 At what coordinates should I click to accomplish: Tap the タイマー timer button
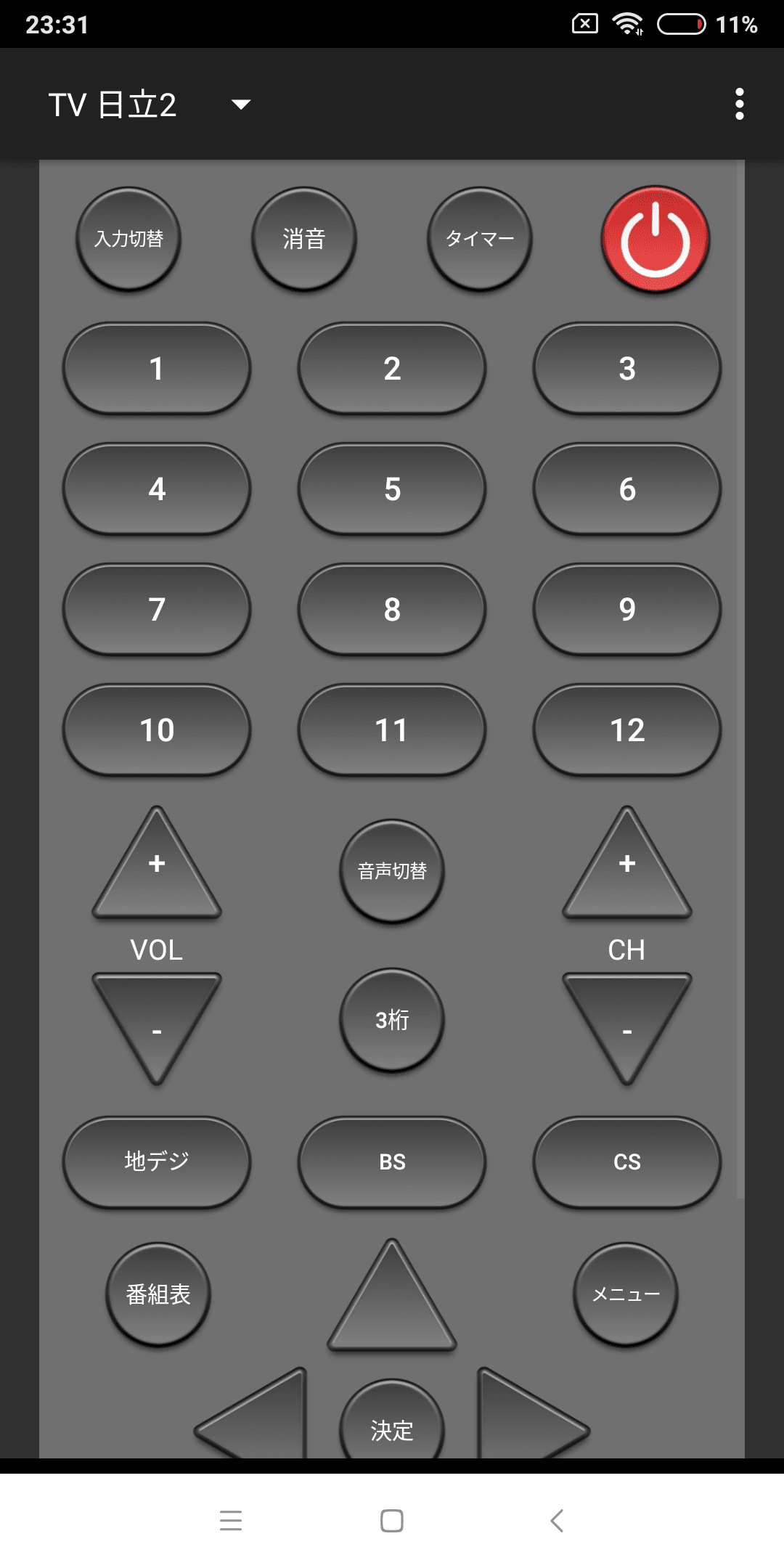[x=480, y=240]
